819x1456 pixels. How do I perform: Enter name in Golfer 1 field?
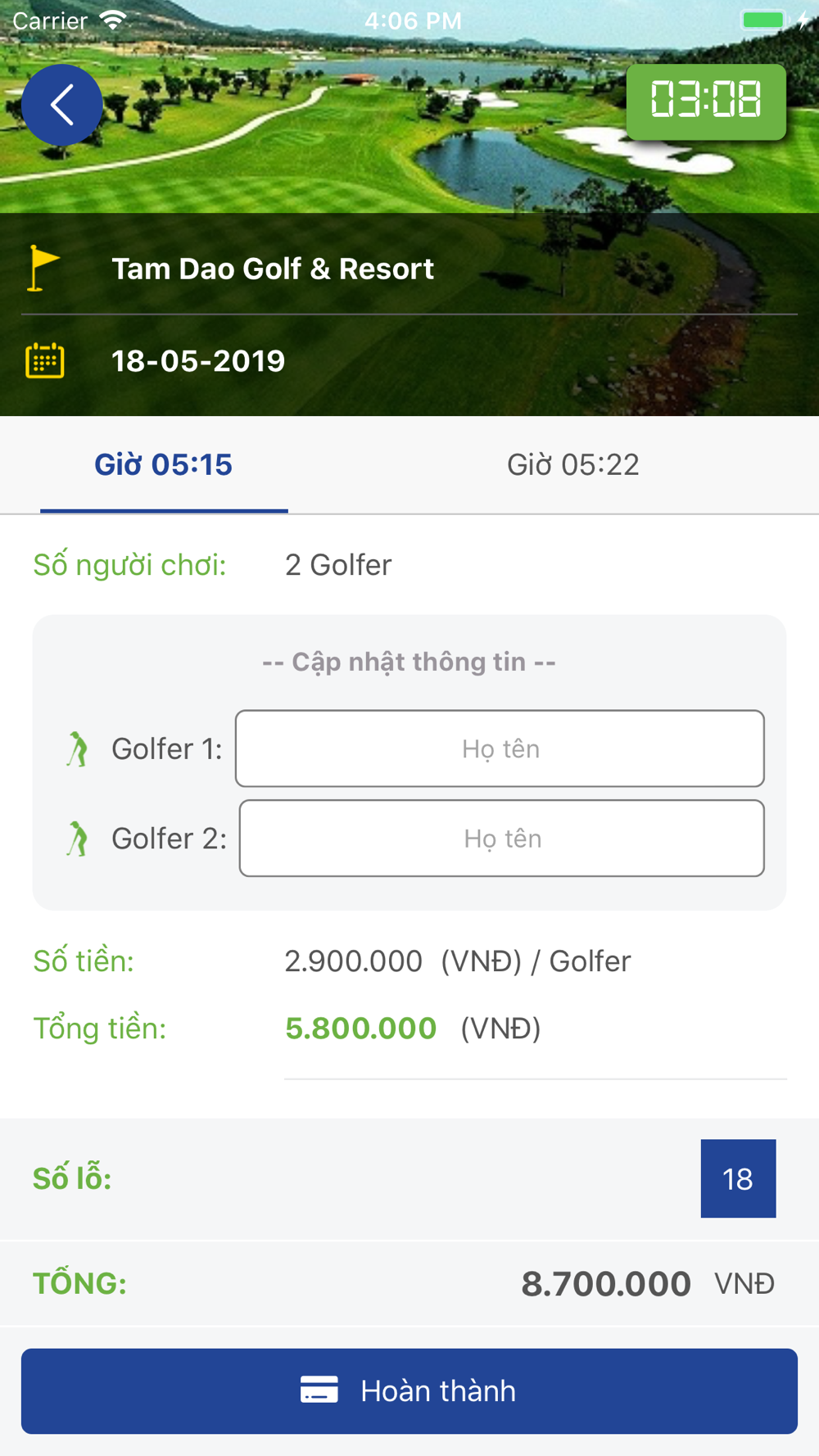tap(500, 748)
